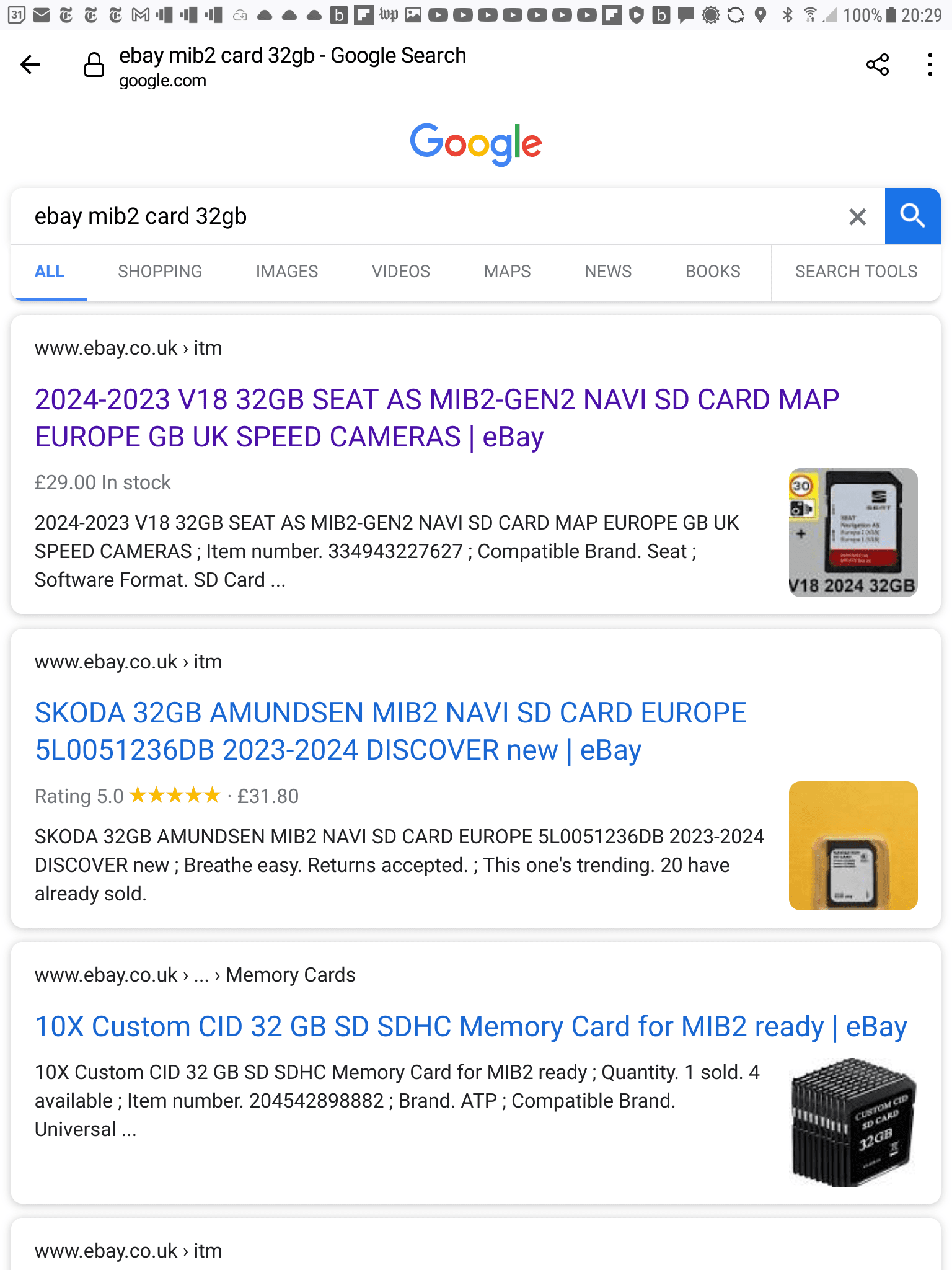Select the All results tab
The width and height of the screenshot is (952, 1270).
pos(50,272)
